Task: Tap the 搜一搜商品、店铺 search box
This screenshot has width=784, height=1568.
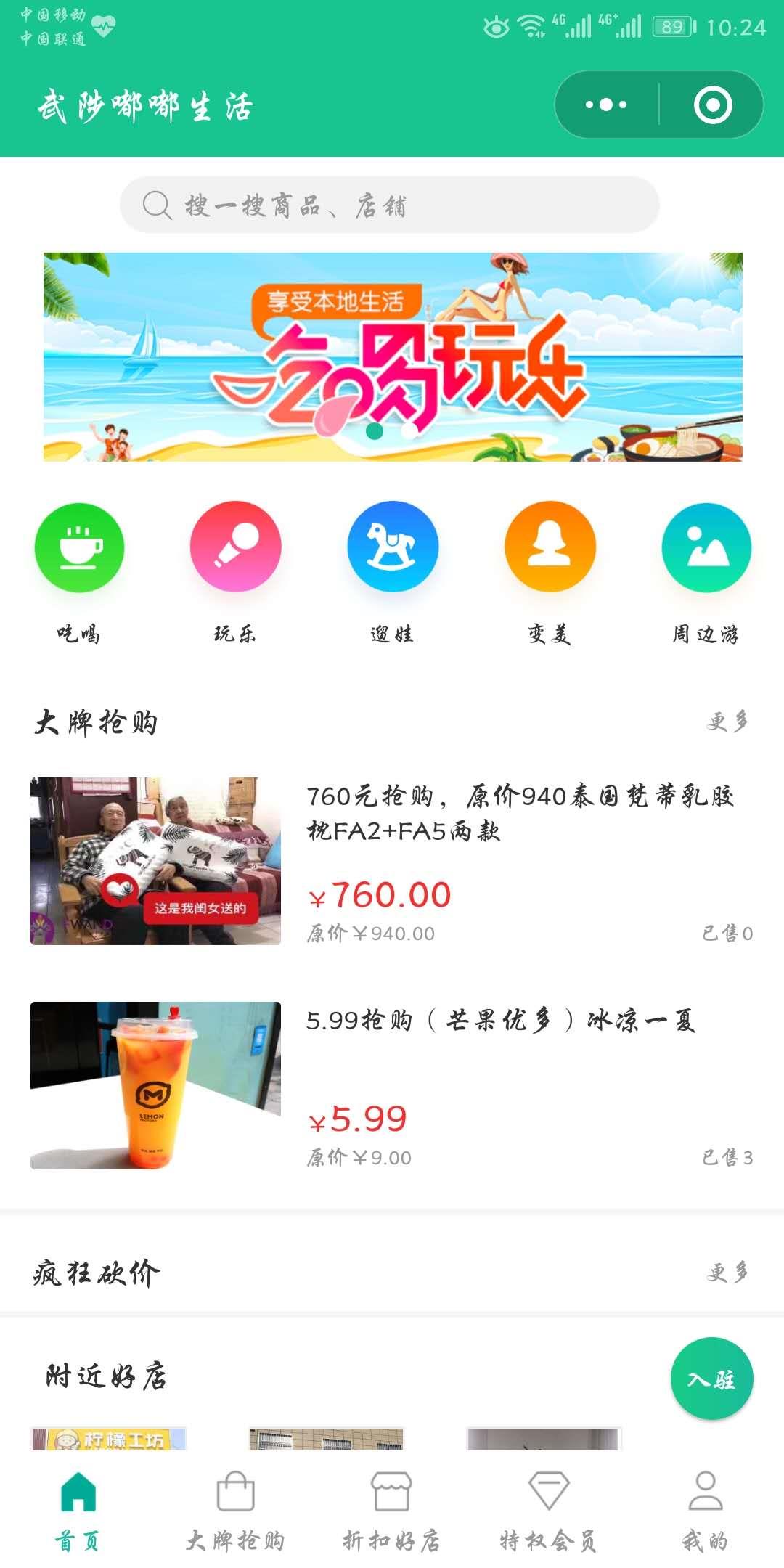Action: coord(389,205)
